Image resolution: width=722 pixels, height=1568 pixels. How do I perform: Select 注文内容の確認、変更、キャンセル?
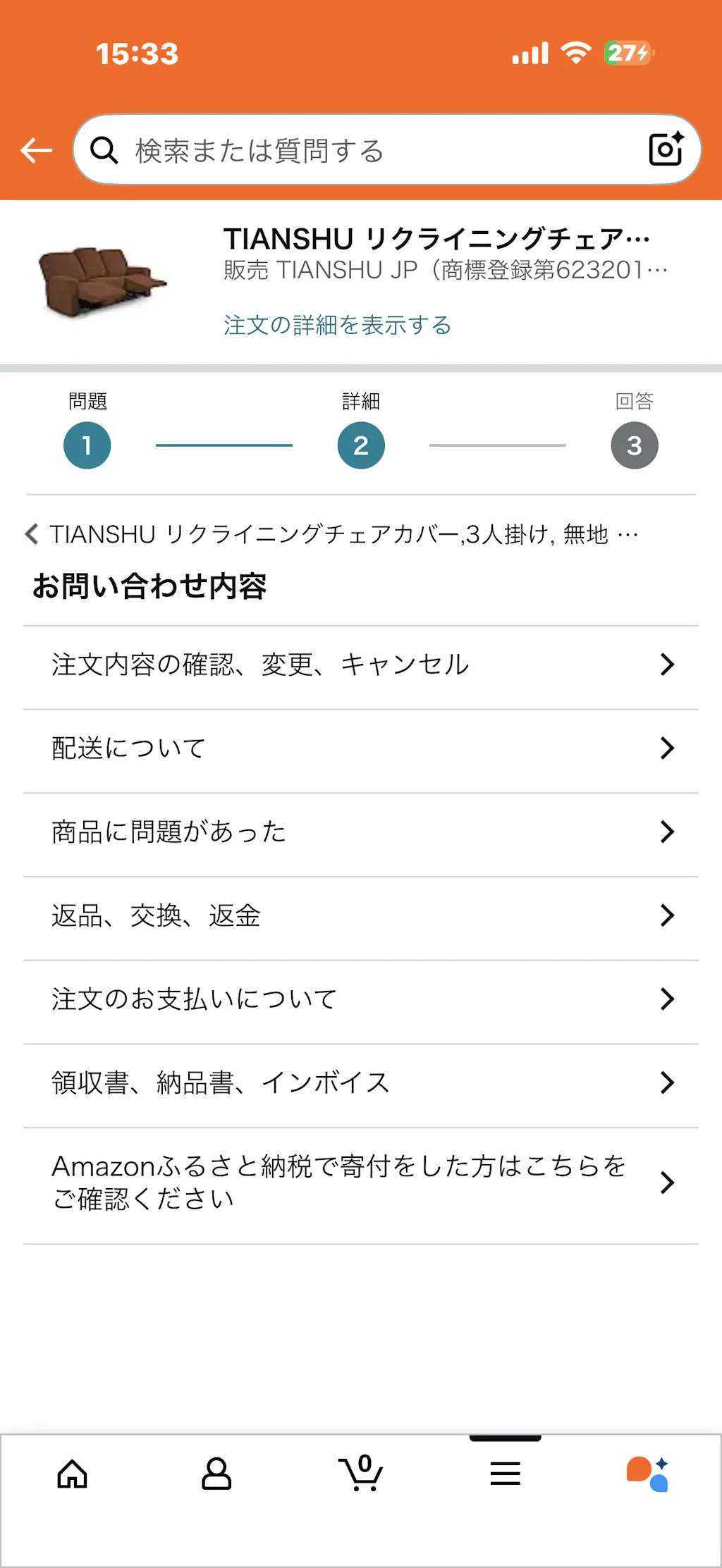(x=361, y=665)
